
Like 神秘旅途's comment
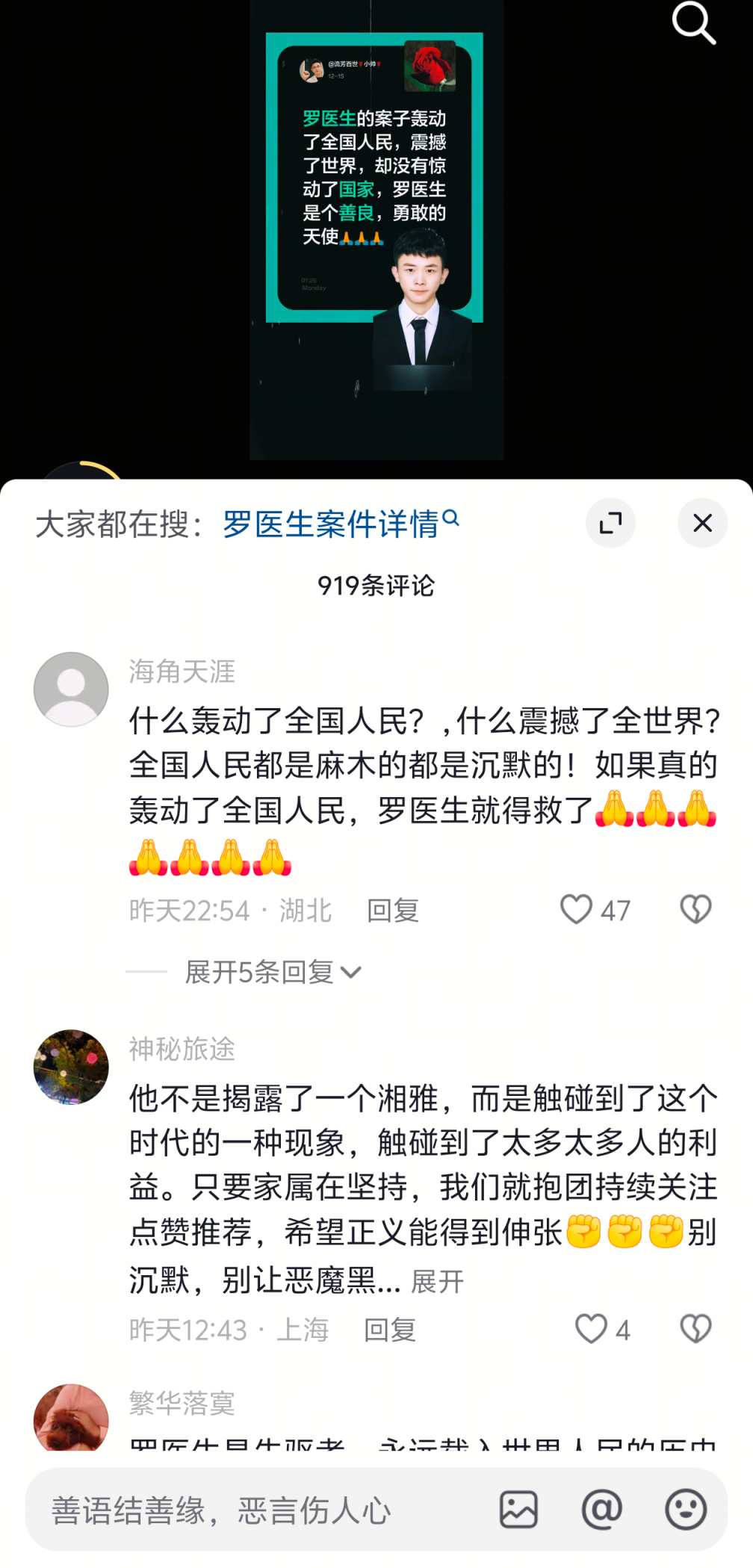591,1329
